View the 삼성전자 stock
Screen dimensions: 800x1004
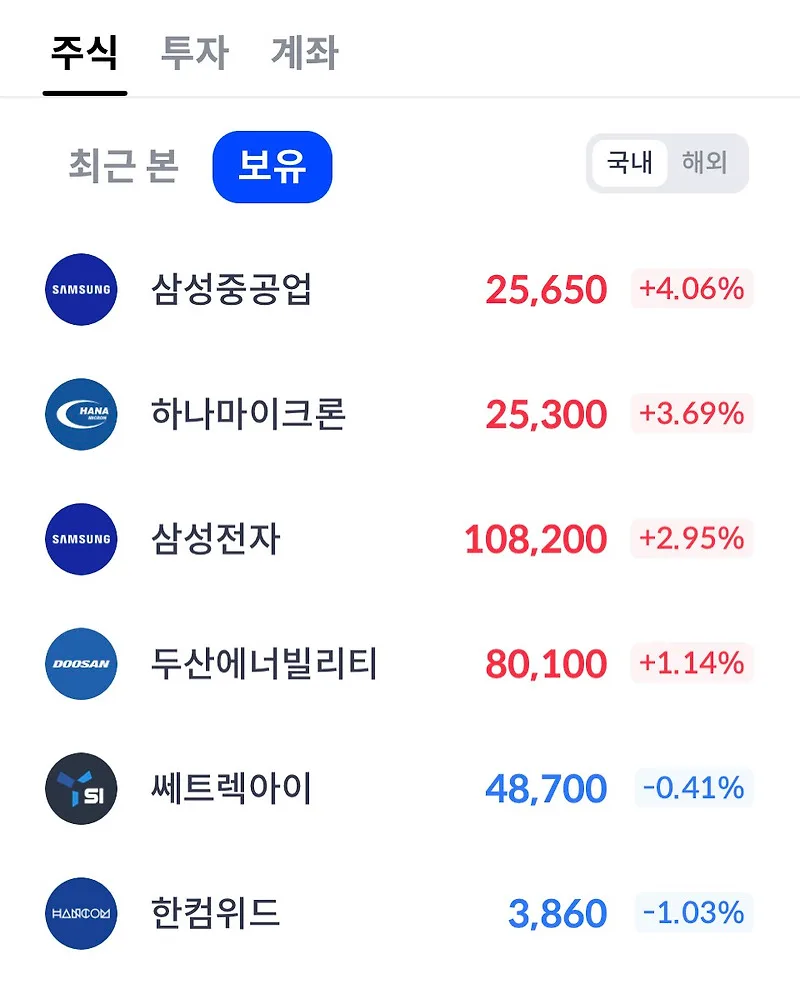coord(400,539)
